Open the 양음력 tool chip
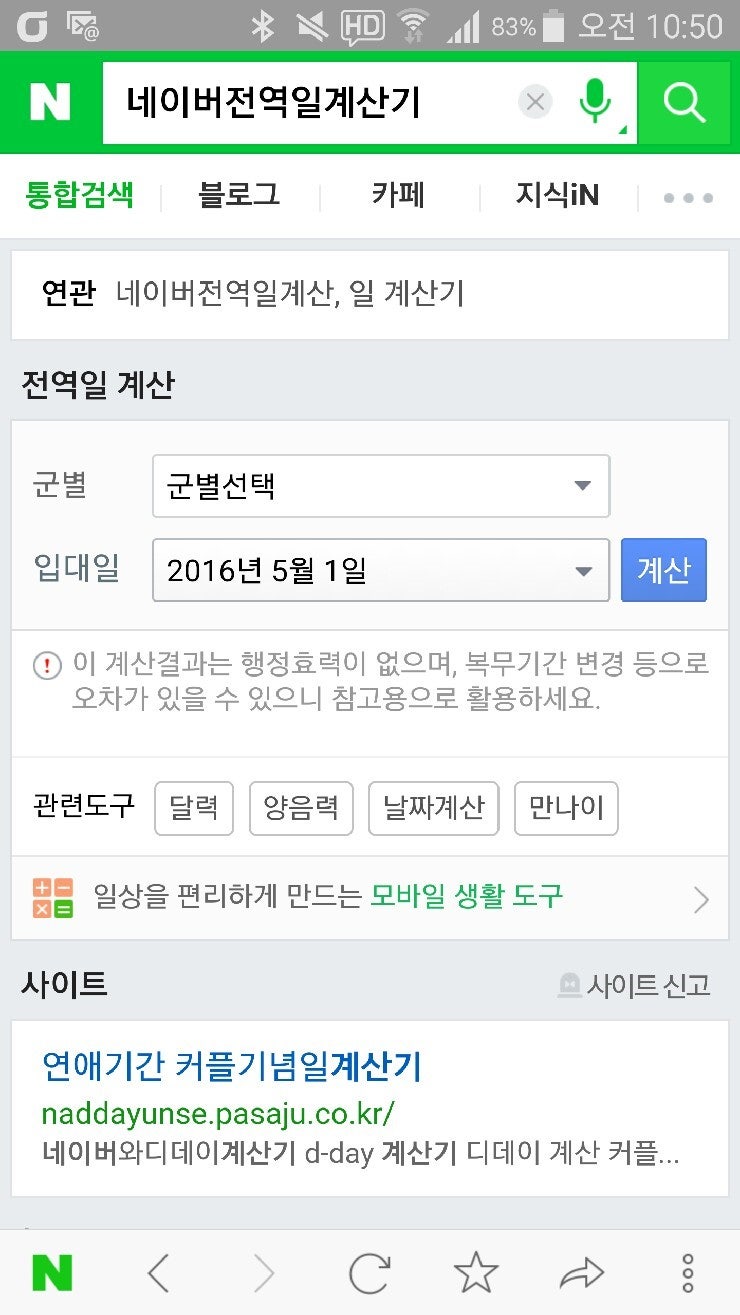Screen dimensions: 740x1315 (301, 808)
